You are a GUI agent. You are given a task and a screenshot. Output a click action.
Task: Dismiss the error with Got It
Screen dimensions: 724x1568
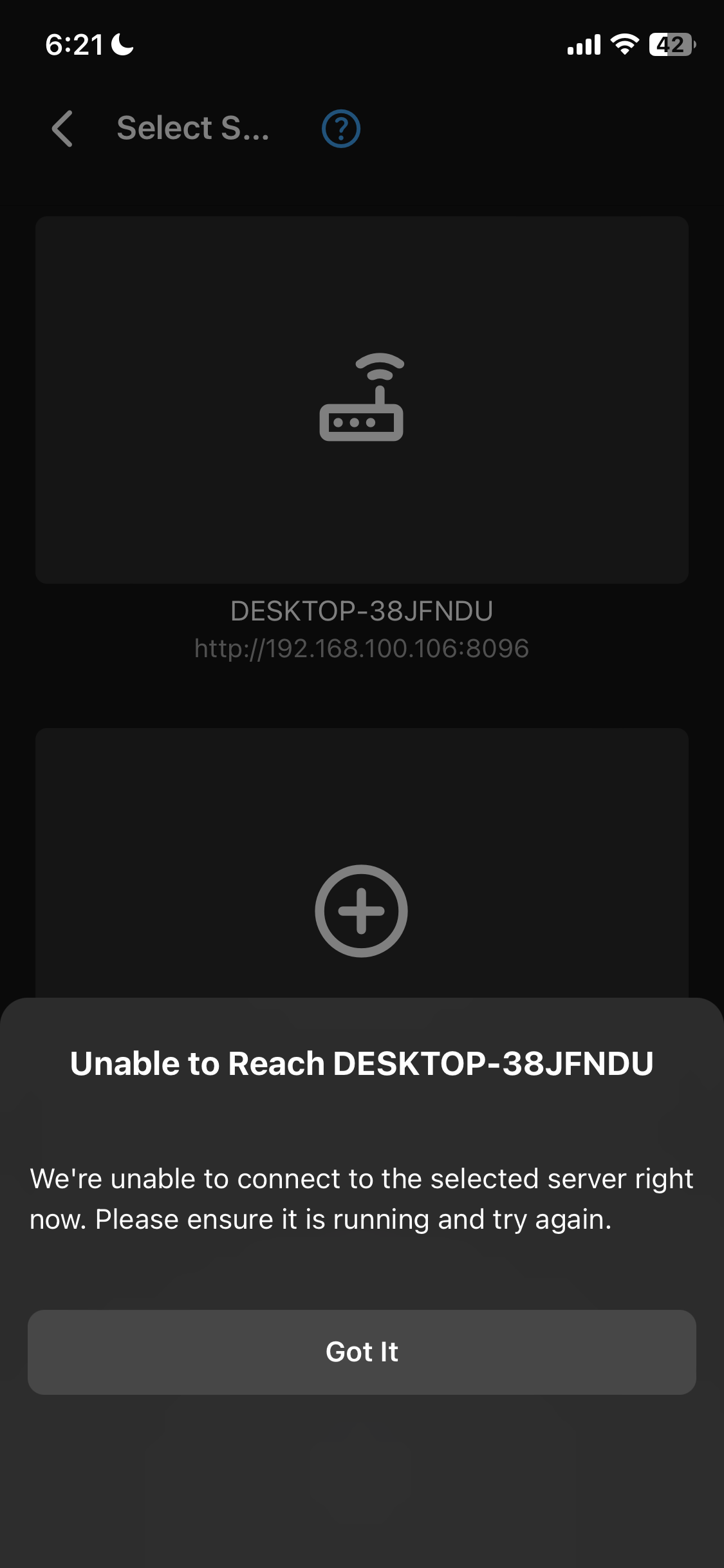click(362, 1352)
